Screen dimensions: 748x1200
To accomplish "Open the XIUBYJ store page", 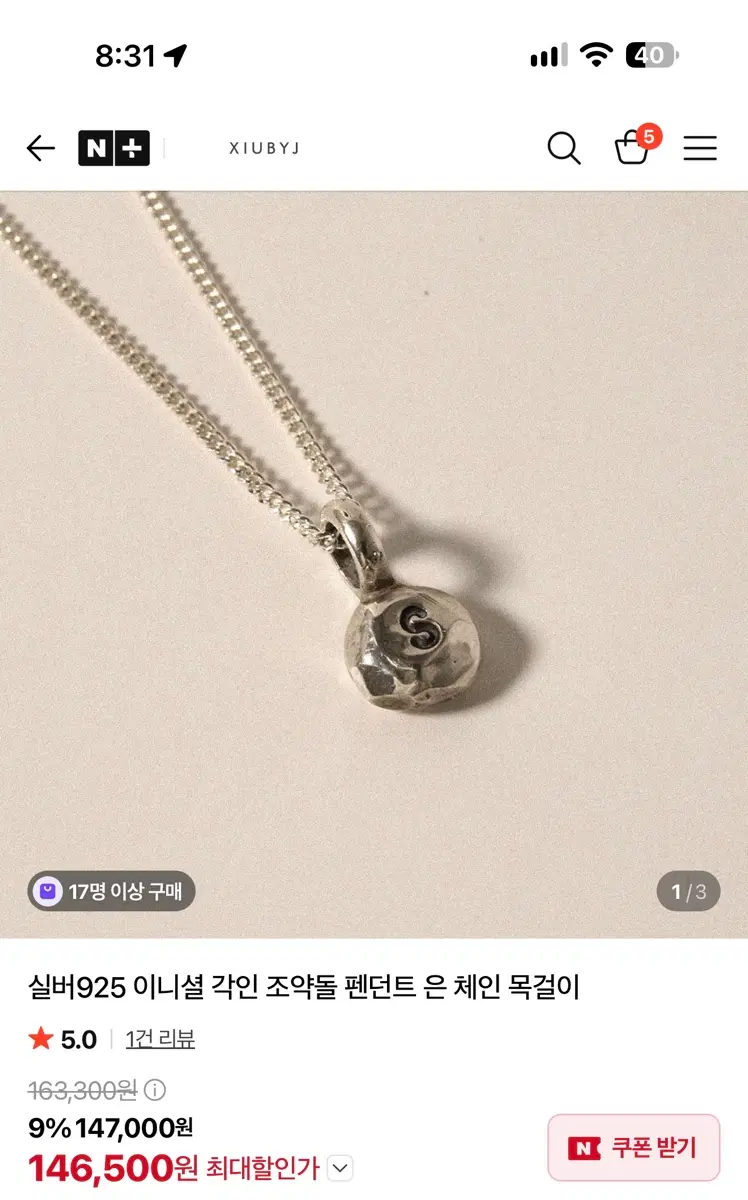I will click(264, 149).
